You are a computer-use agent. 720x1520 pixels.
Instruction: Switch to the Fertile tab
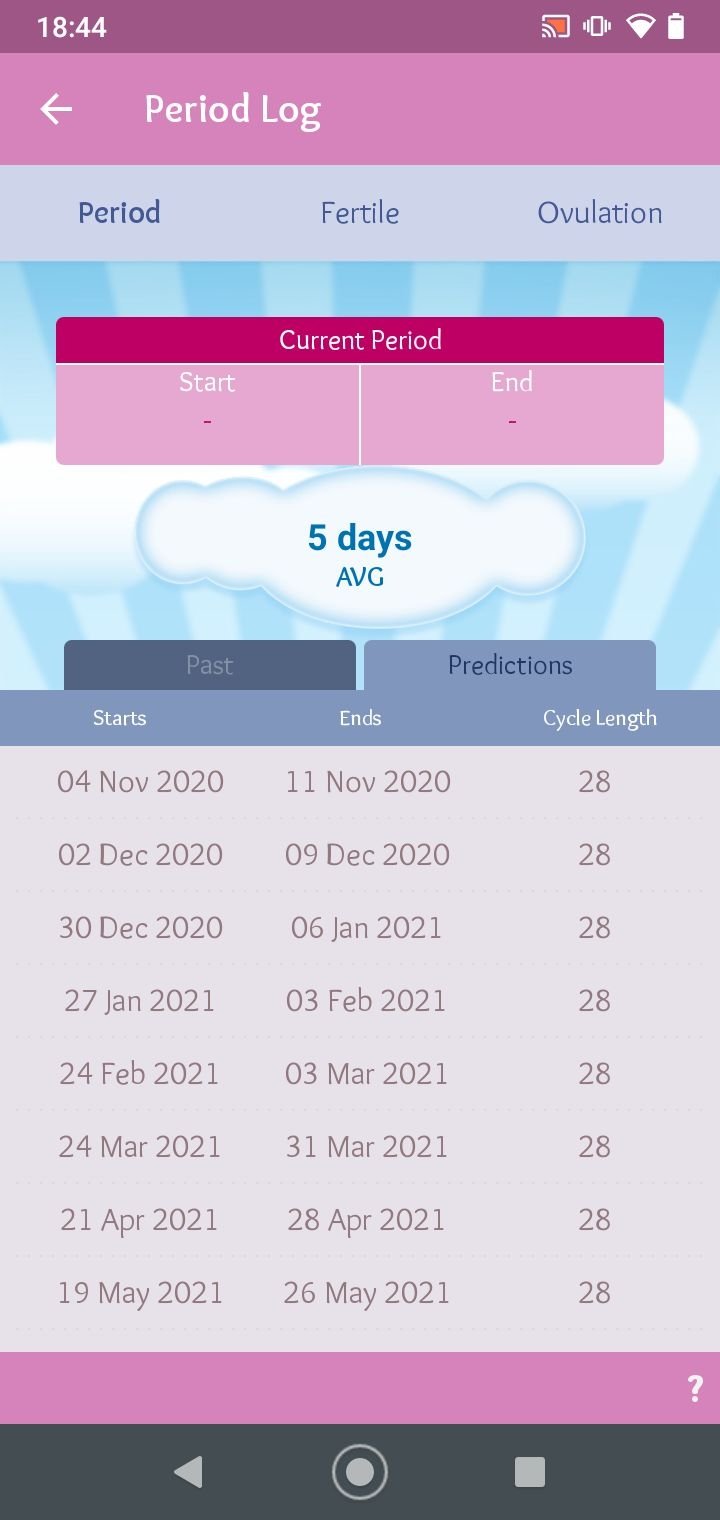[x=360, y=213]
